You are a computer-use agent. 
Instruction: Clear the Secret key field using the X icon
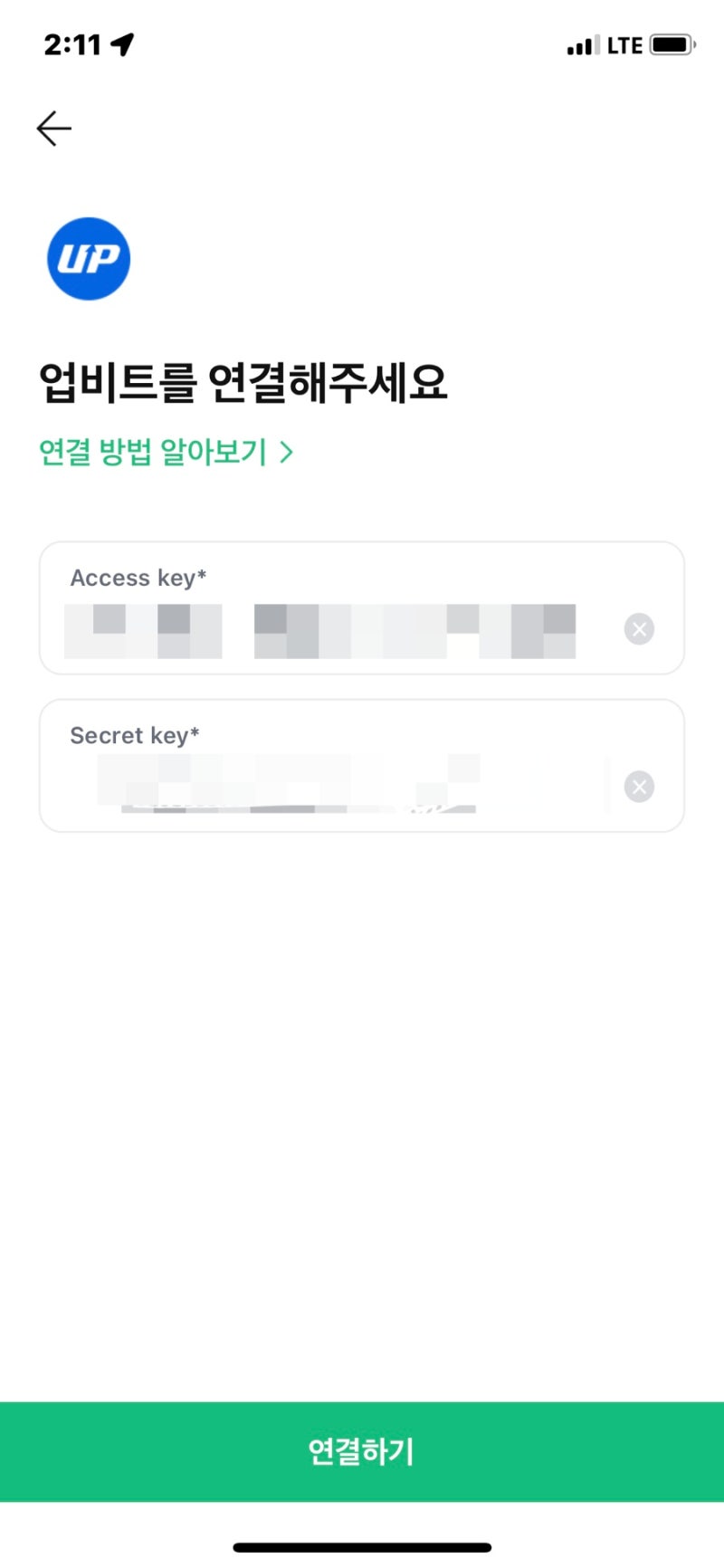coord(639,786)
